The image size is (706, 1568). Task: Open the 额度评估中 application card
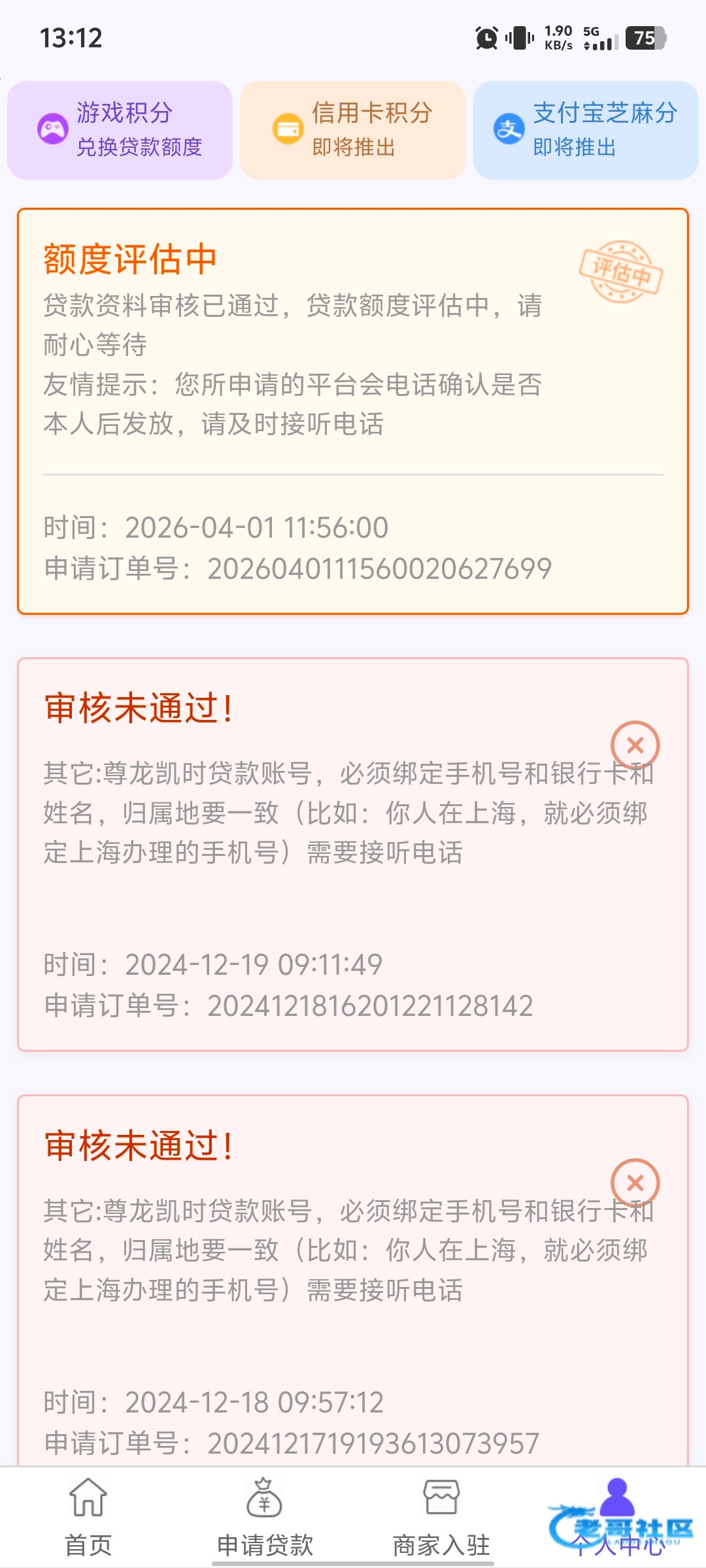(353, 412)
